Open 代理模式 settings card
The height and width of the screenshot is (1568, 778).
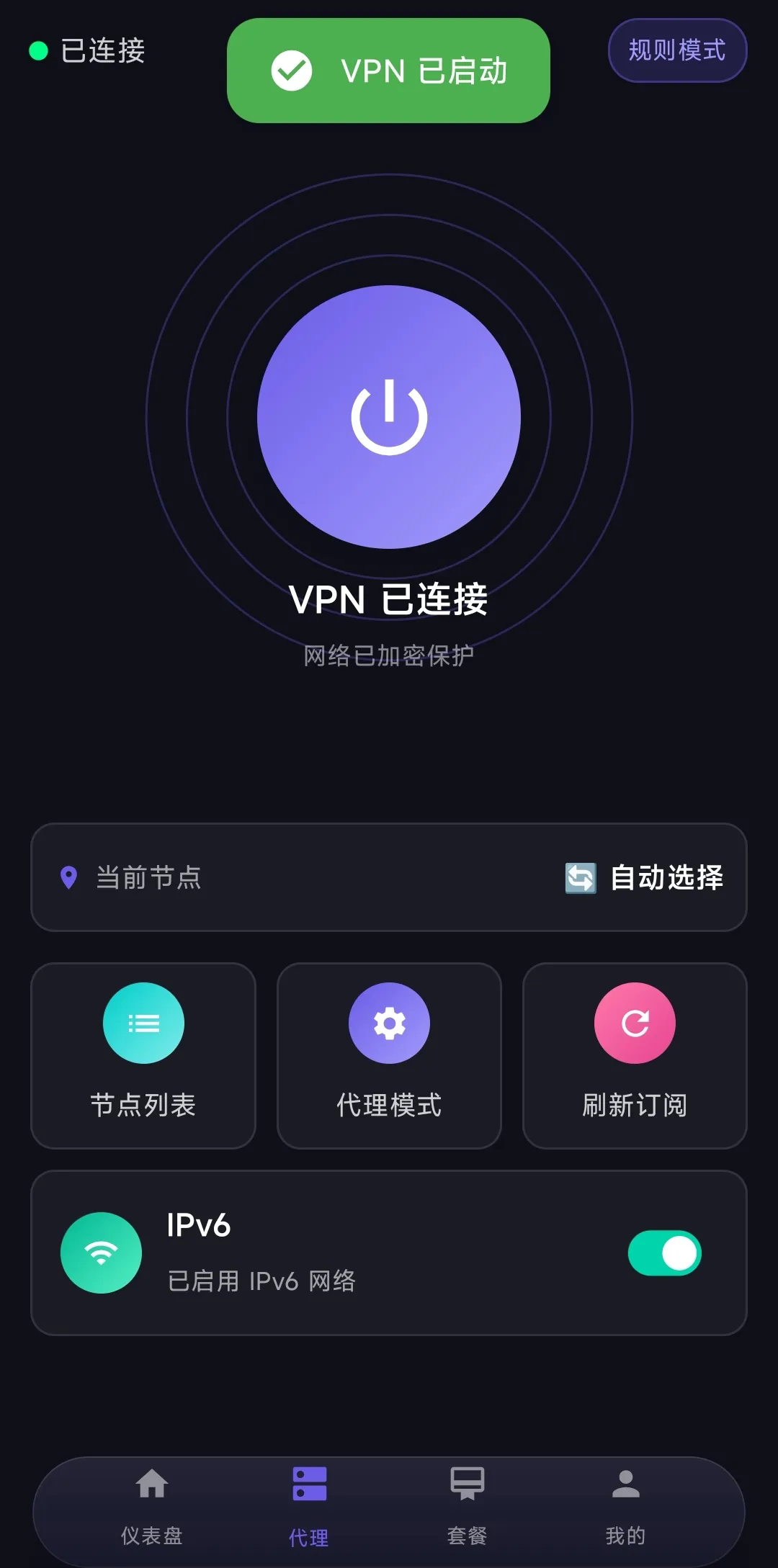389,1055
